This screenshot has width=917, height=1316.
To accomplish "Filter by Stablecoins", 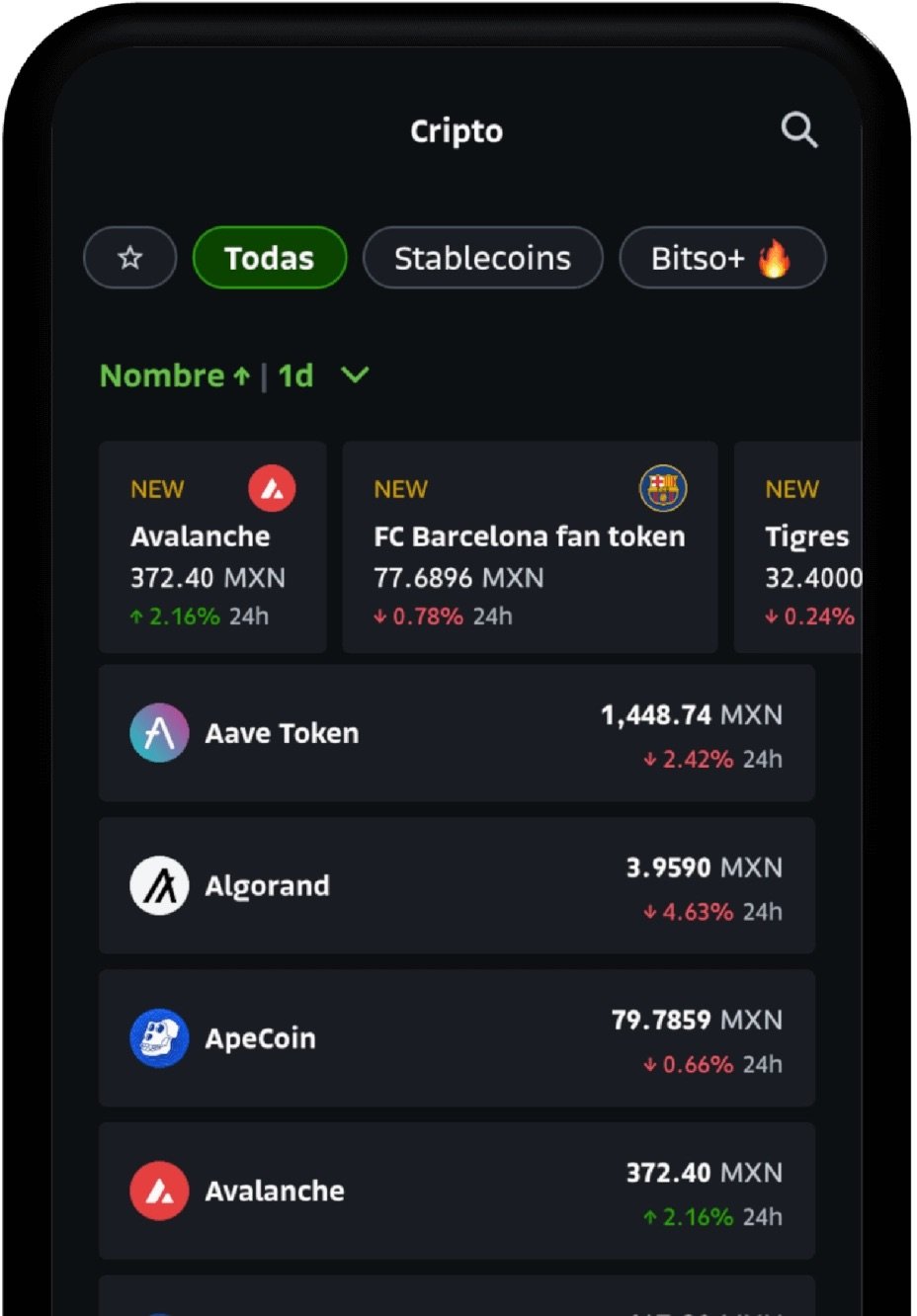I will click(482, 258).
